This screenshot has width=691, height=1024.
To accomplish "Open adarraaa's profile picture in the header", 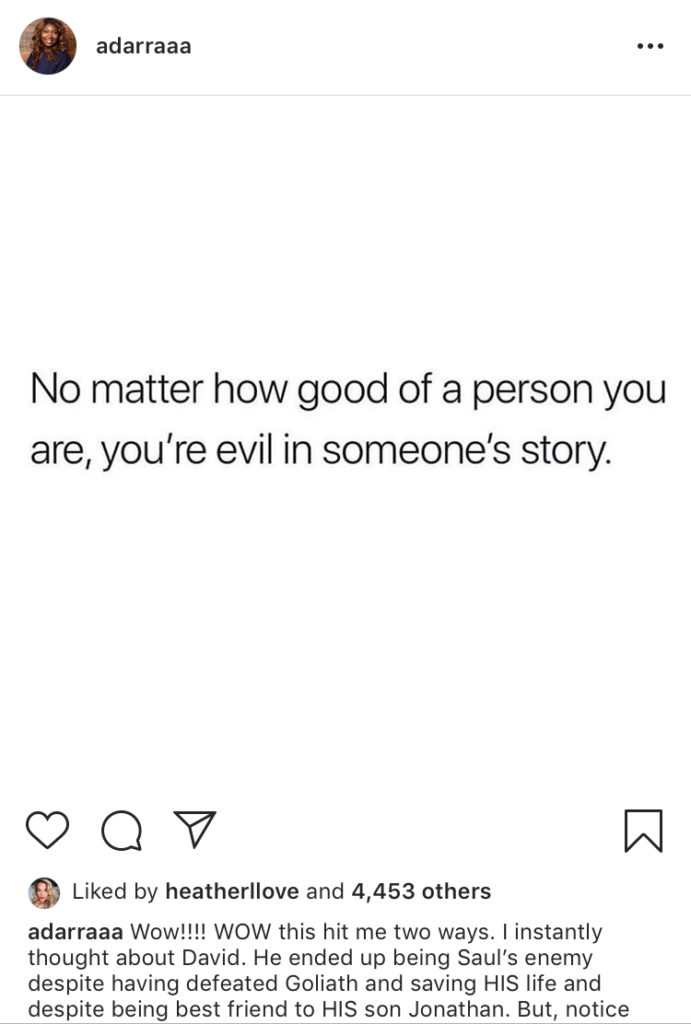I will tap(47, 46).
